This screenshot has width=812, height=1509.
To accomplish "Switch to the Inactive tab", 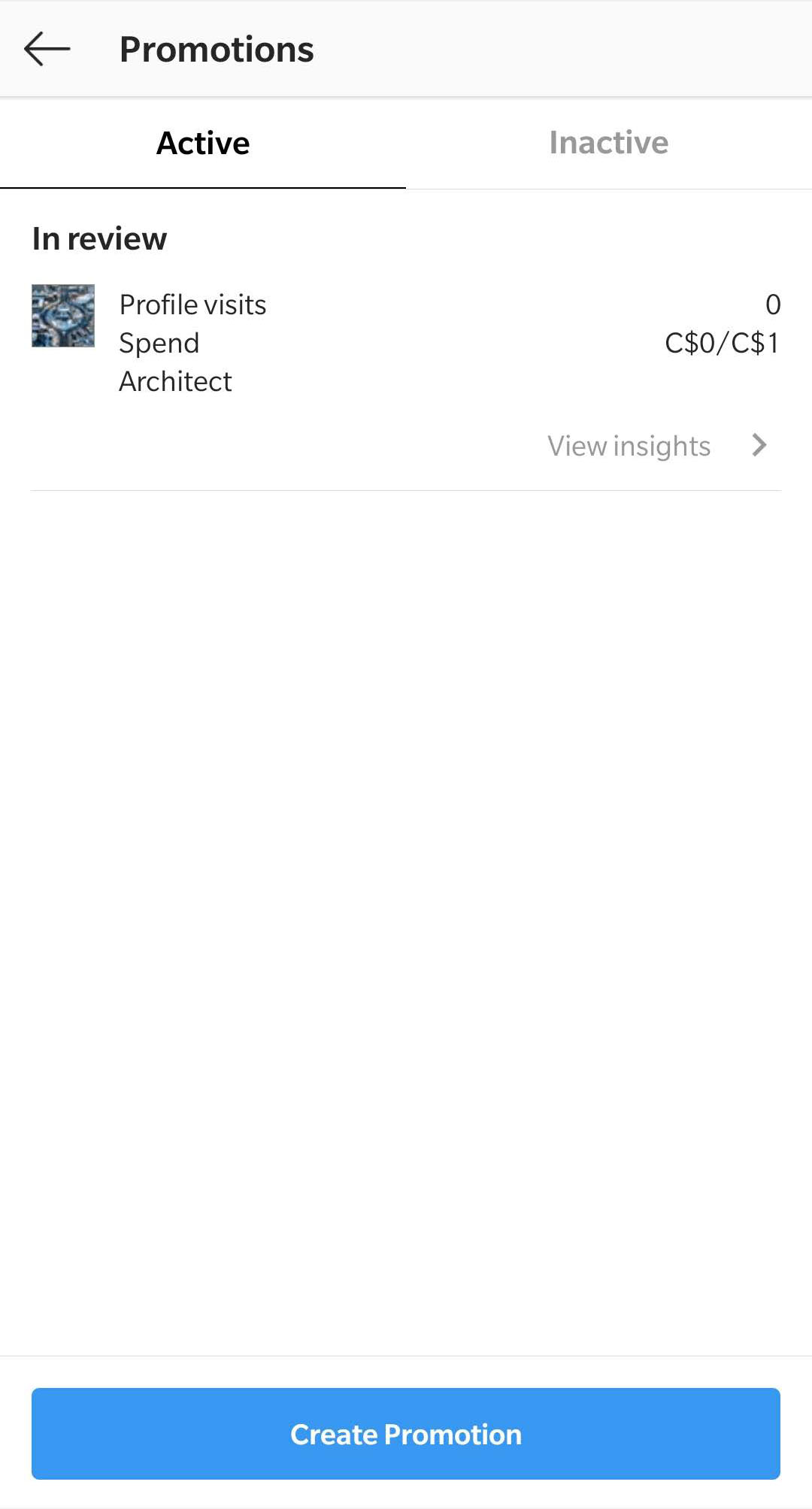I will click(x=608, y=143).
